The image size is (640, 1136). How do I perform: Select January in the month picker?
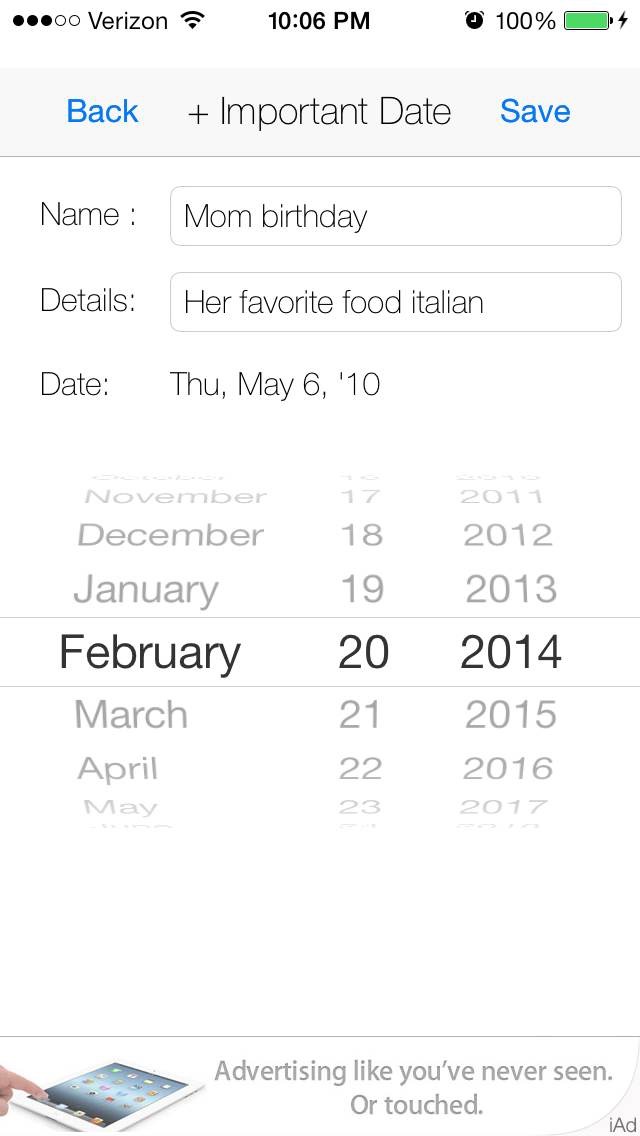click(146, 590)
